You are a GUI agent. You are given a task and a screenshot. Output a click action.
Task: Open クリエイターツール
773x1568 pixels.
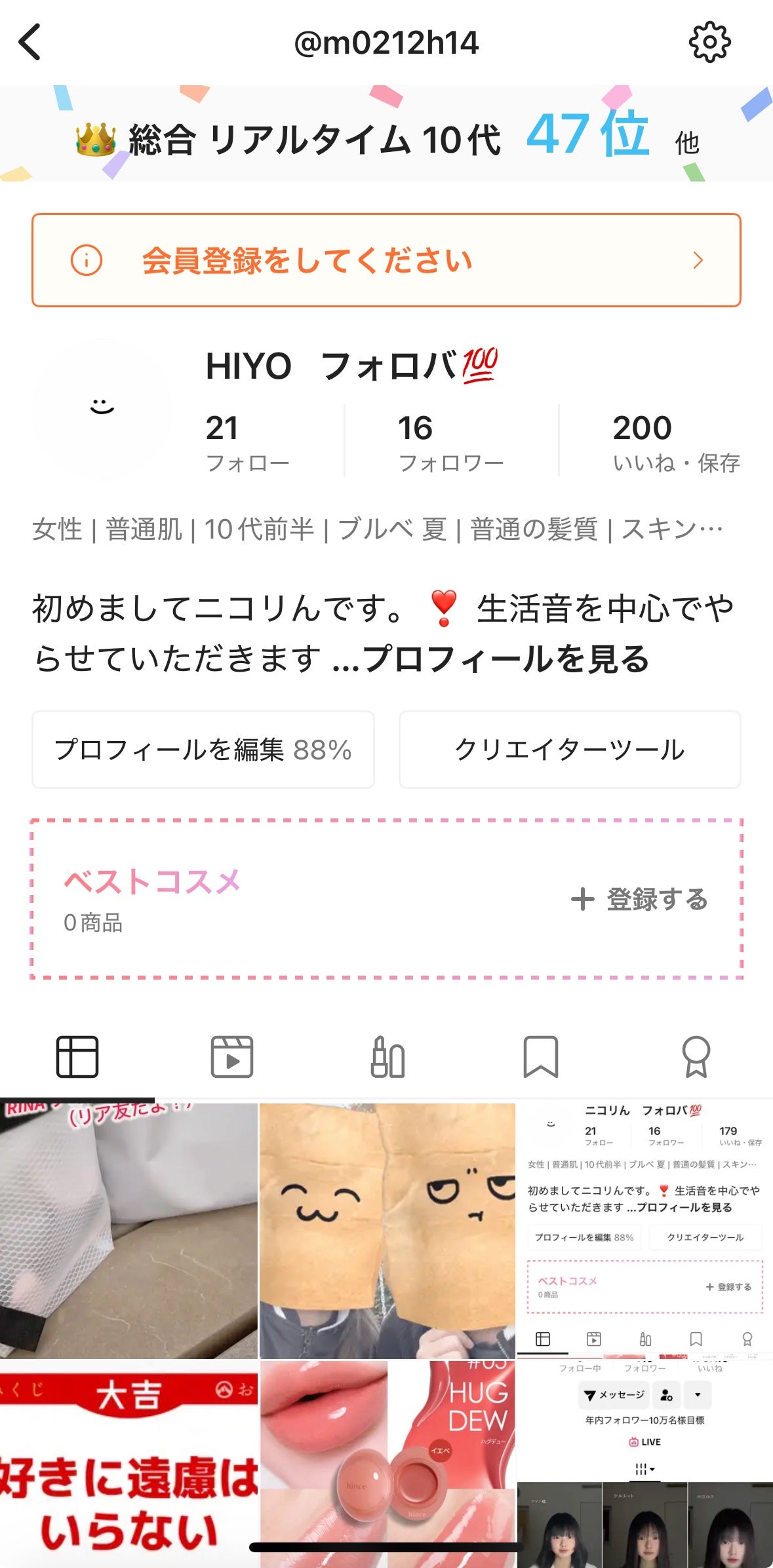pos(570,750)
